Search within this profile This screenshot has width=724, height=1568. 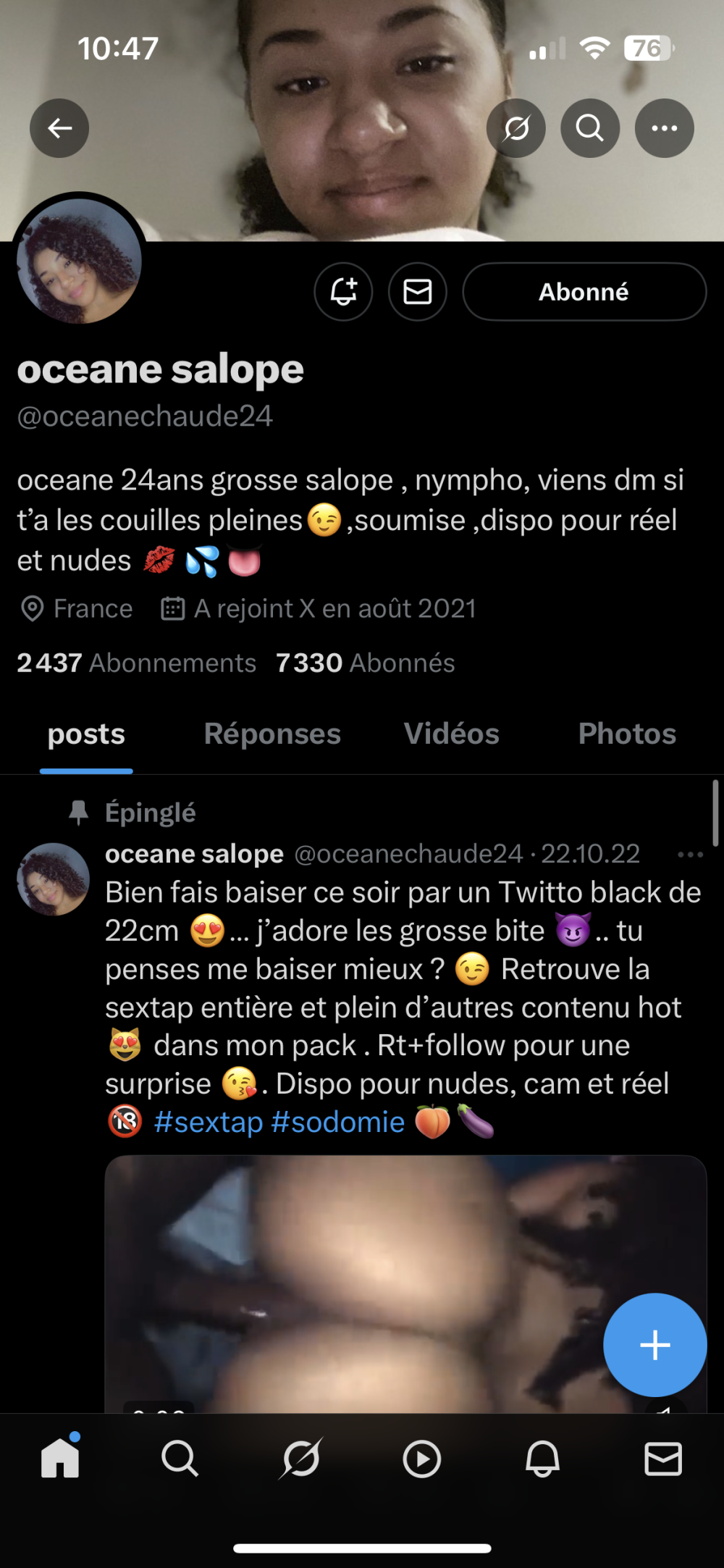tap(590, 128)
